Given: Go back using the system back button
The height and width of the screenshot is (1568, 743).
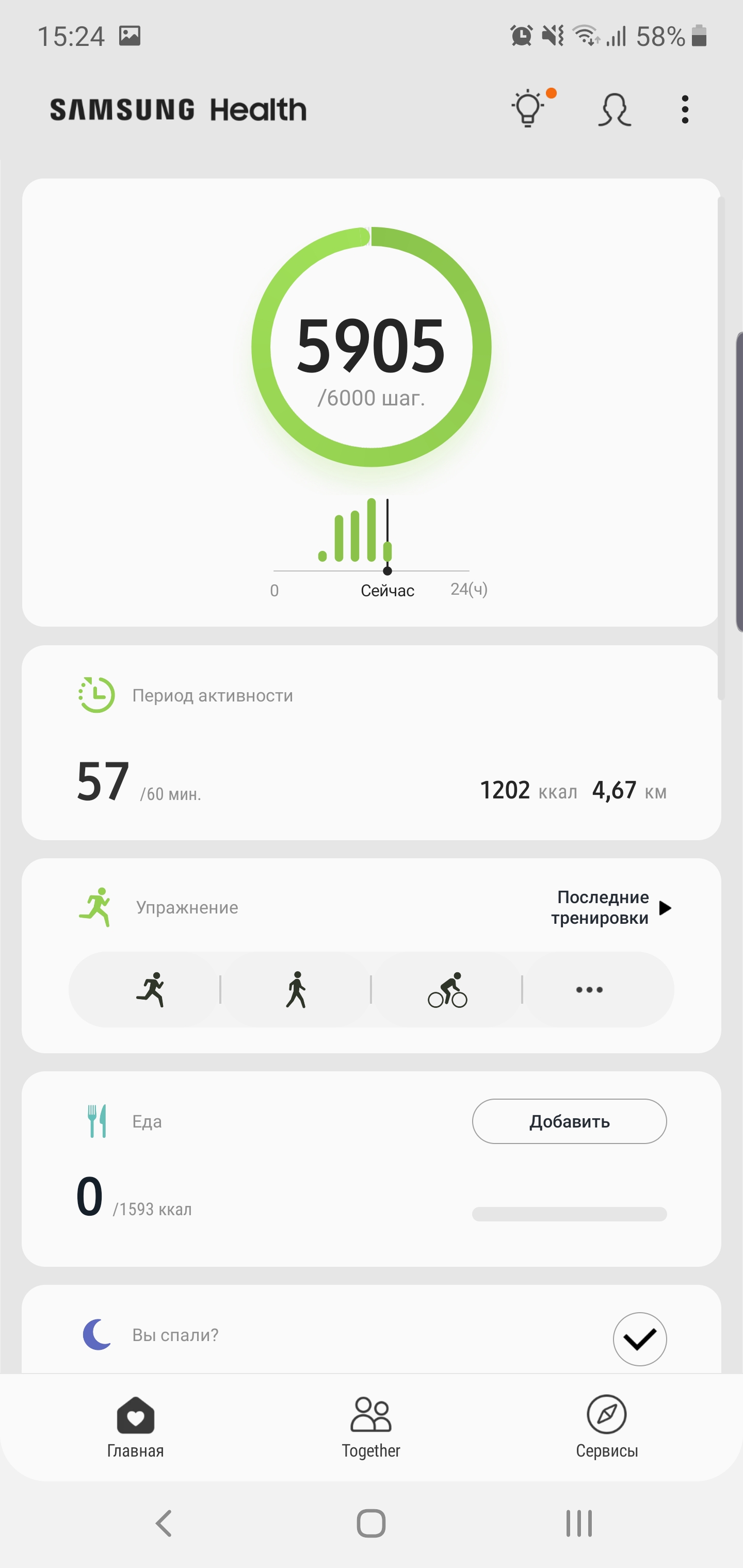Looking at the screenshot, I should point(164,1524).
